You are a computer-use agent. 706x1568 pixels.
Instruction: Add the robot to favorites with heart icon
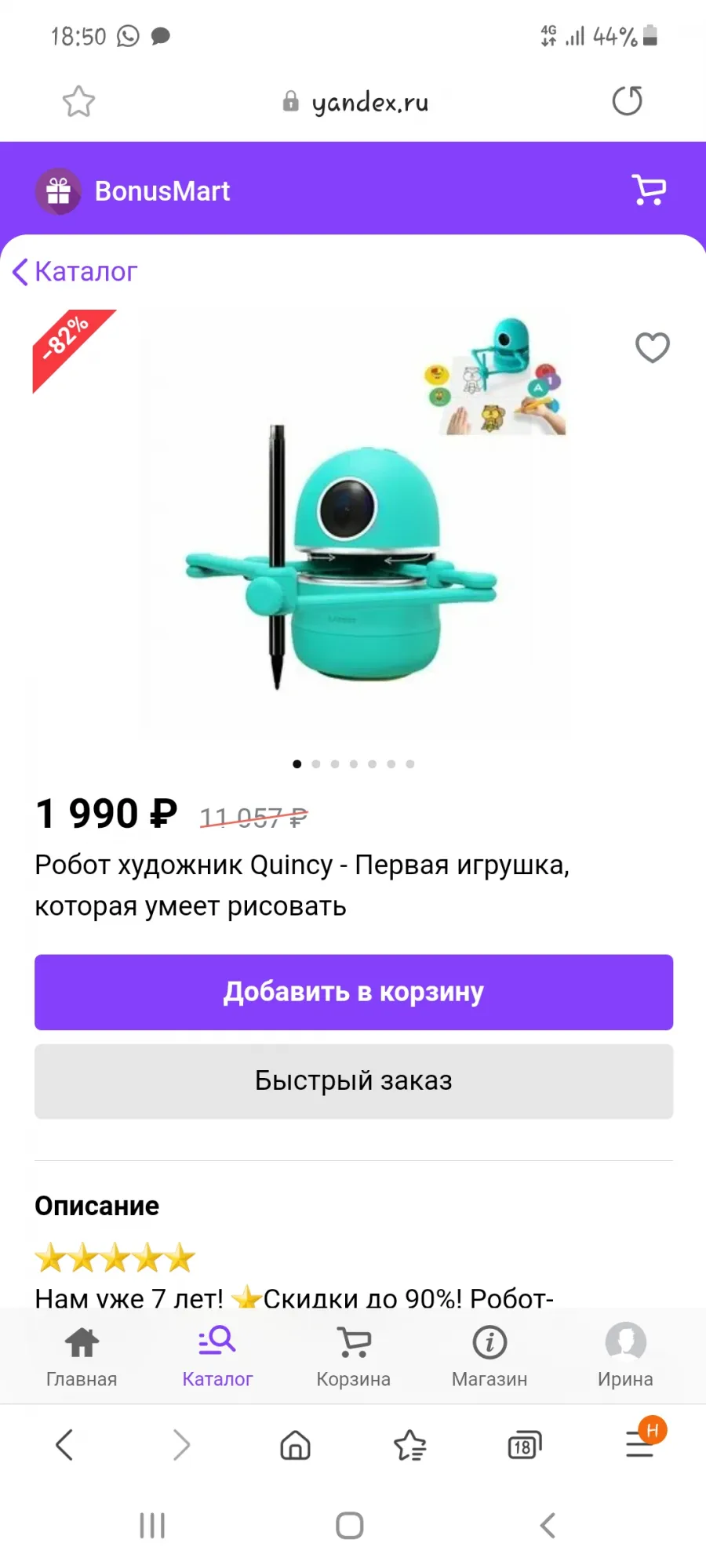pos(652,348)
